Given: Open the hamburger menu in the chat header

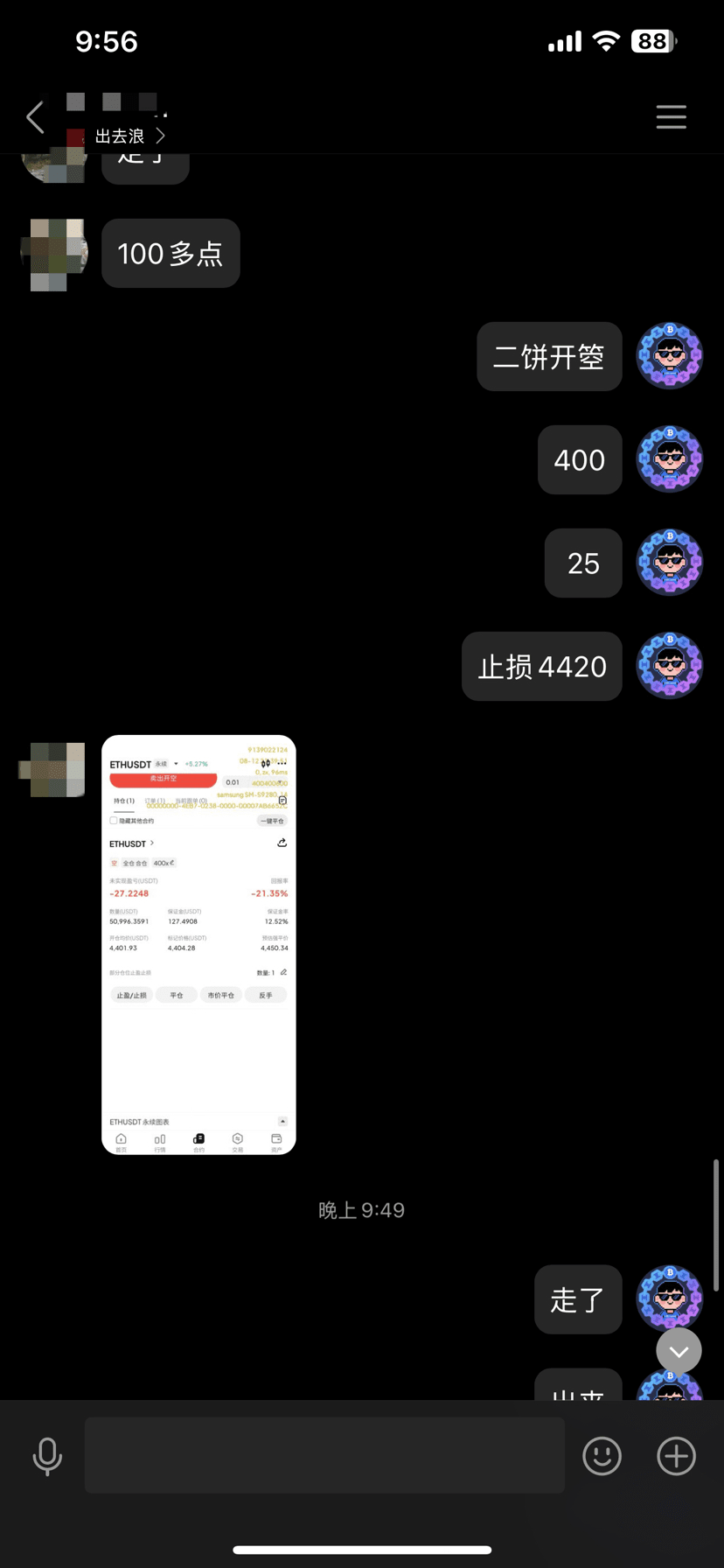Looking at the screenshot, I should click(671, 117).
